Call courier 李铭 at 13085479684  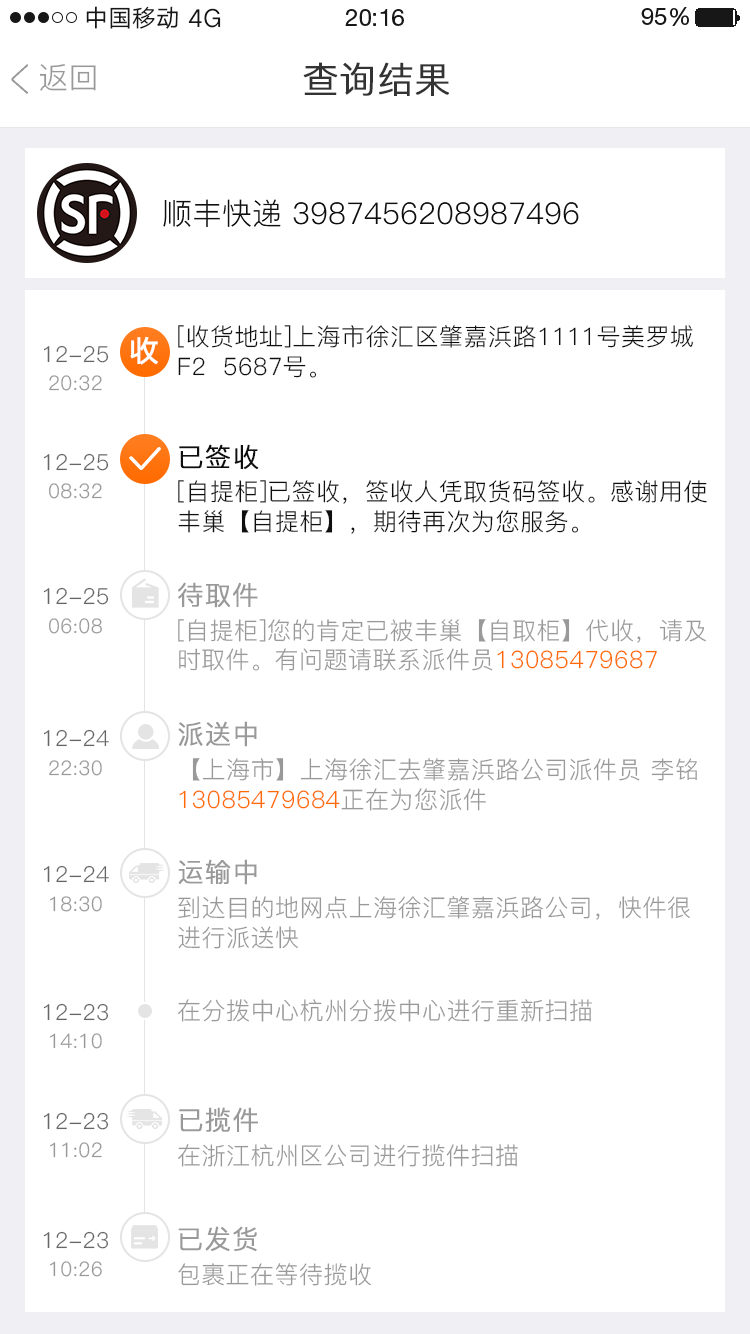click(x=259, y=803)
